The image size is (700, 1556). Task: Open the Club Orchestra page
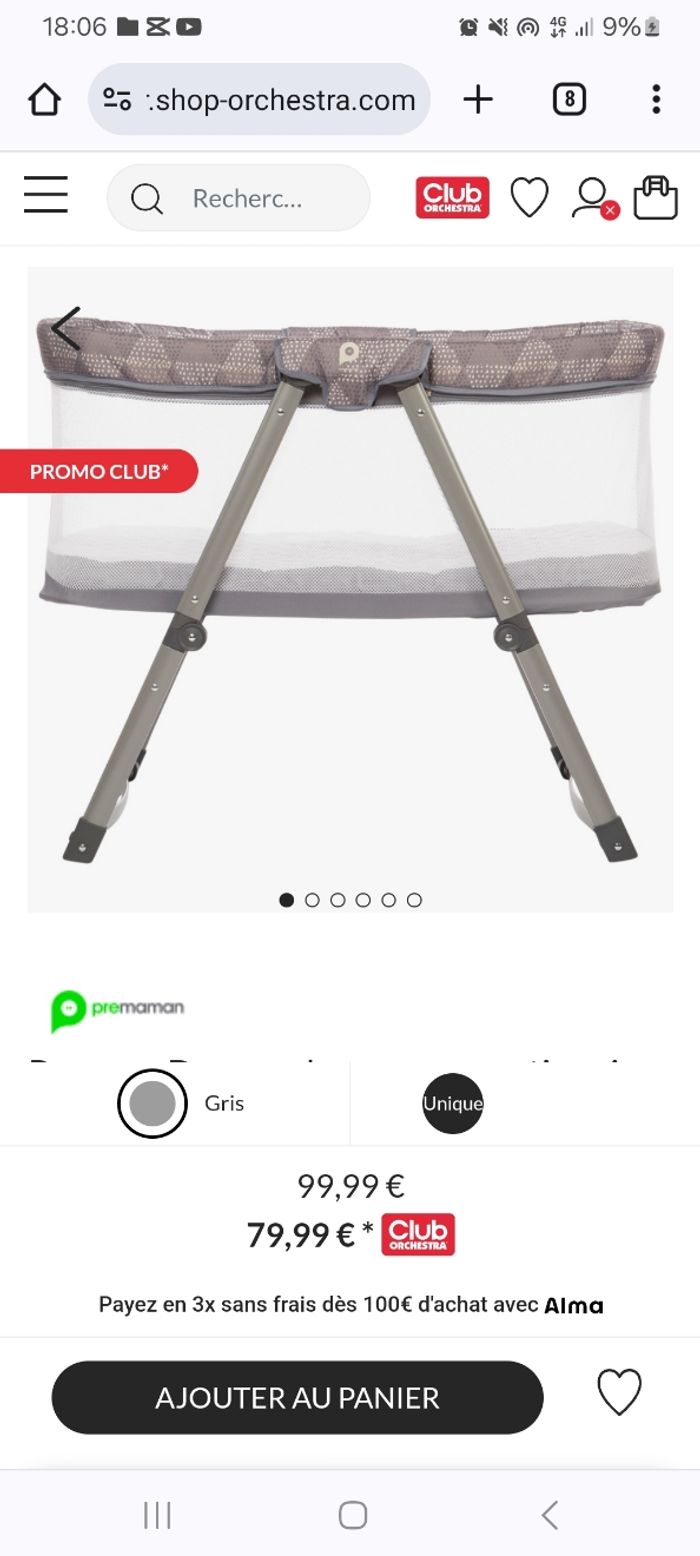tap(452, 198)
